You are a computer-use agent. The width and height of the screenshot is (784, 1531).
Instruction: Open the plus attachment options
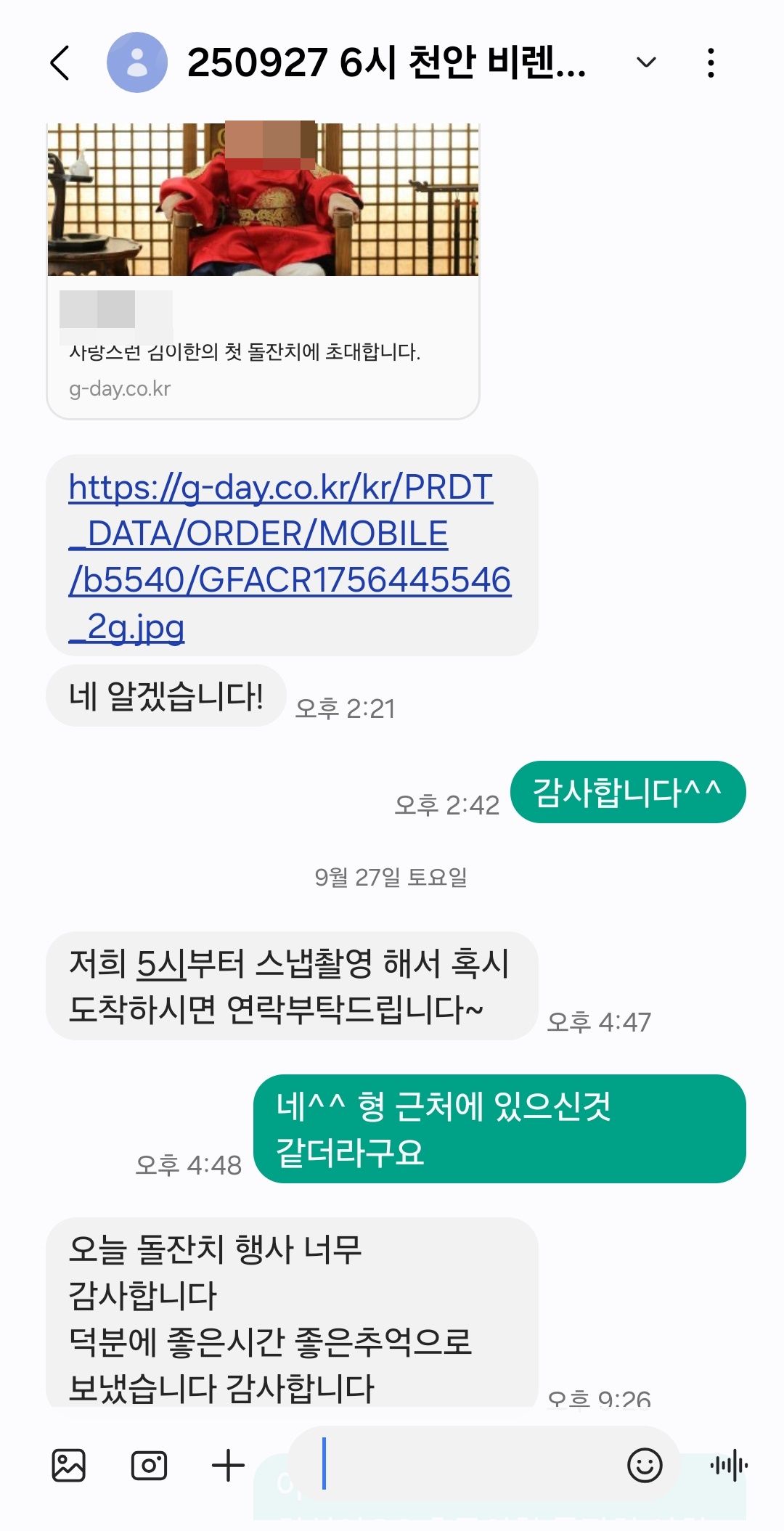point(228,1465)
